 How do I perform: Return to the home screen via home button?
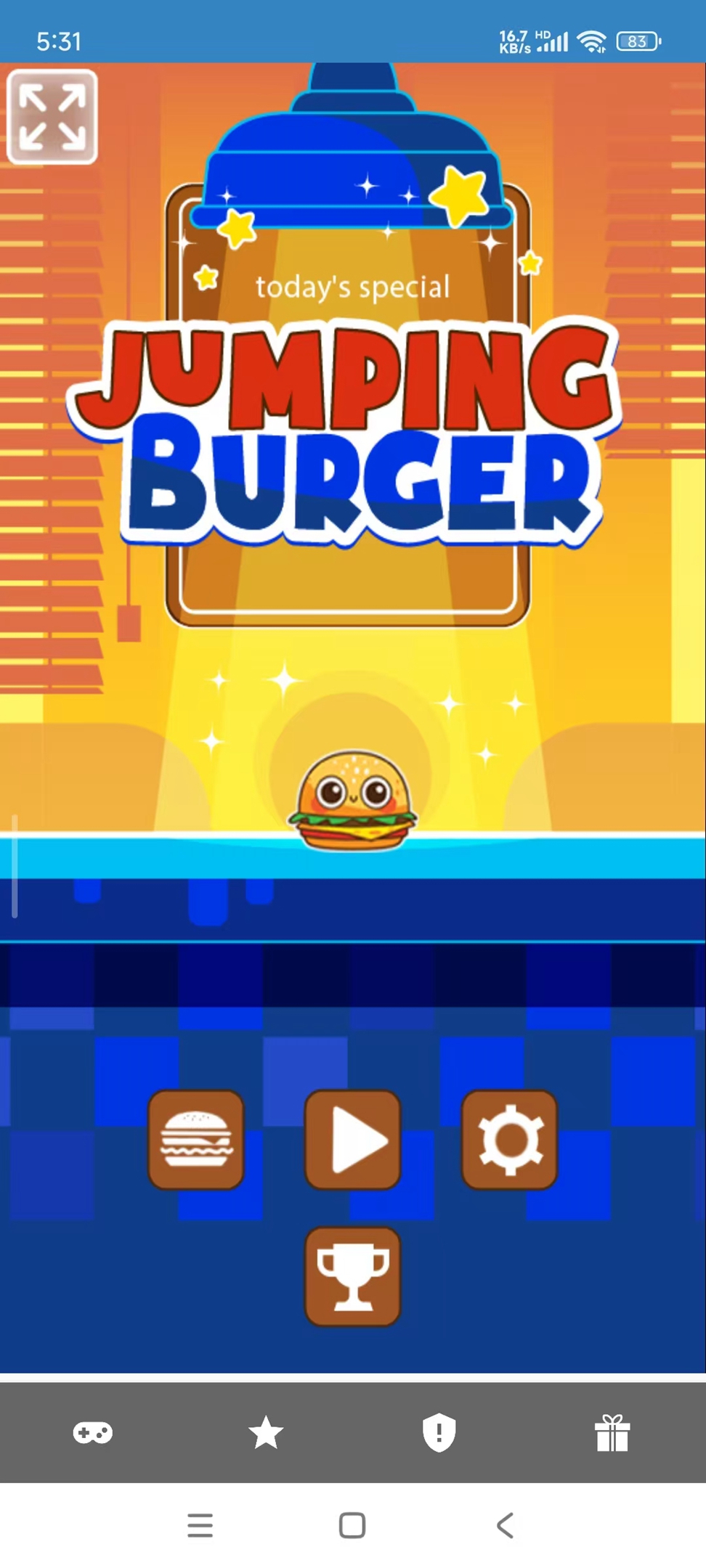(x=352, y=1525)
